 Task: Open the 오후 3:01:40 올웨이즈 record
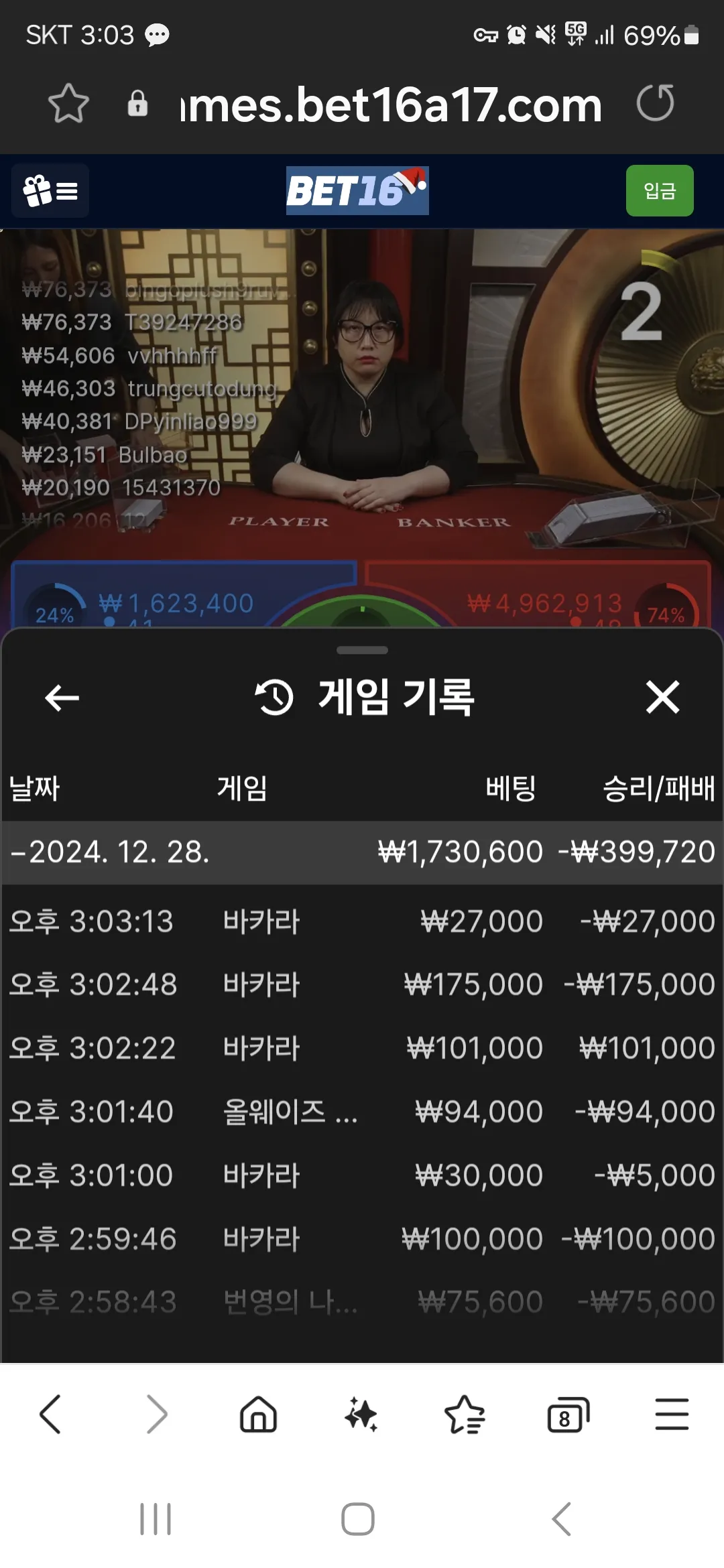pos(362,1112)
